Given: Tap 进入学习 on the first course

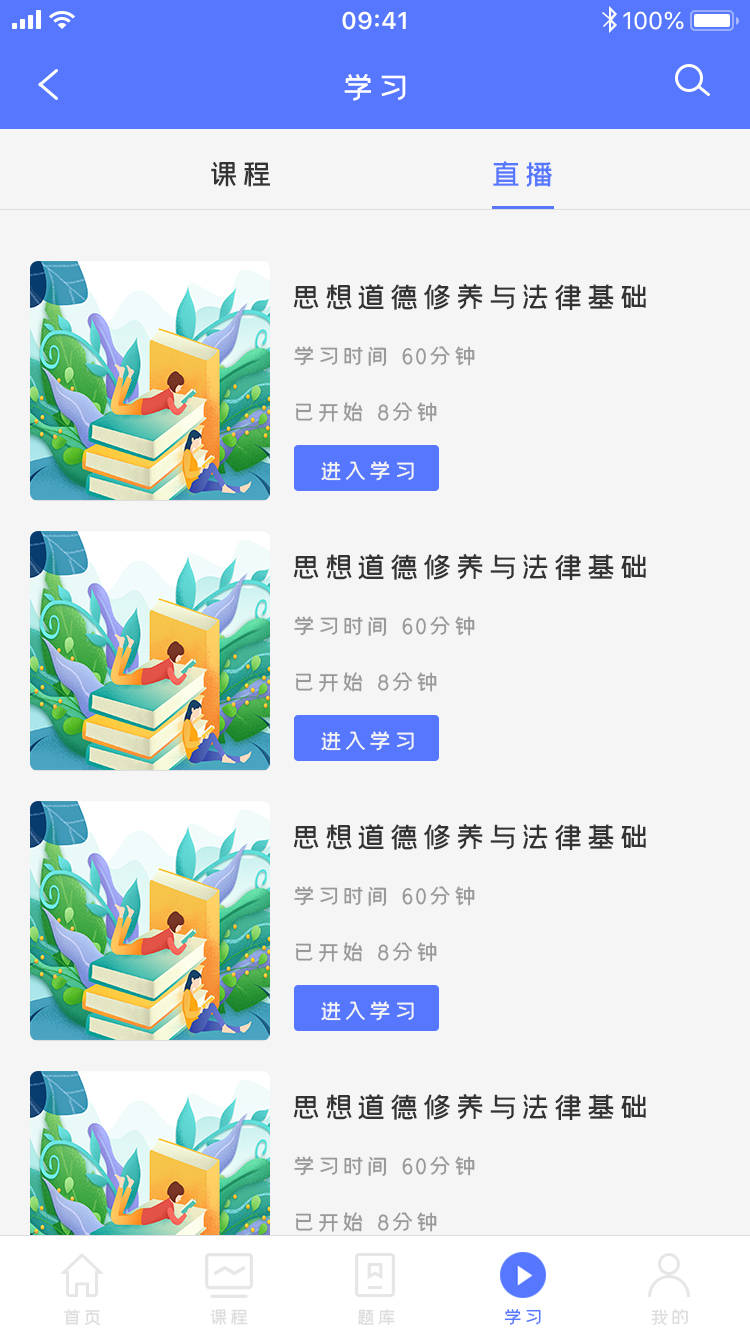Looking at the screenshot, I should point(366,469).
